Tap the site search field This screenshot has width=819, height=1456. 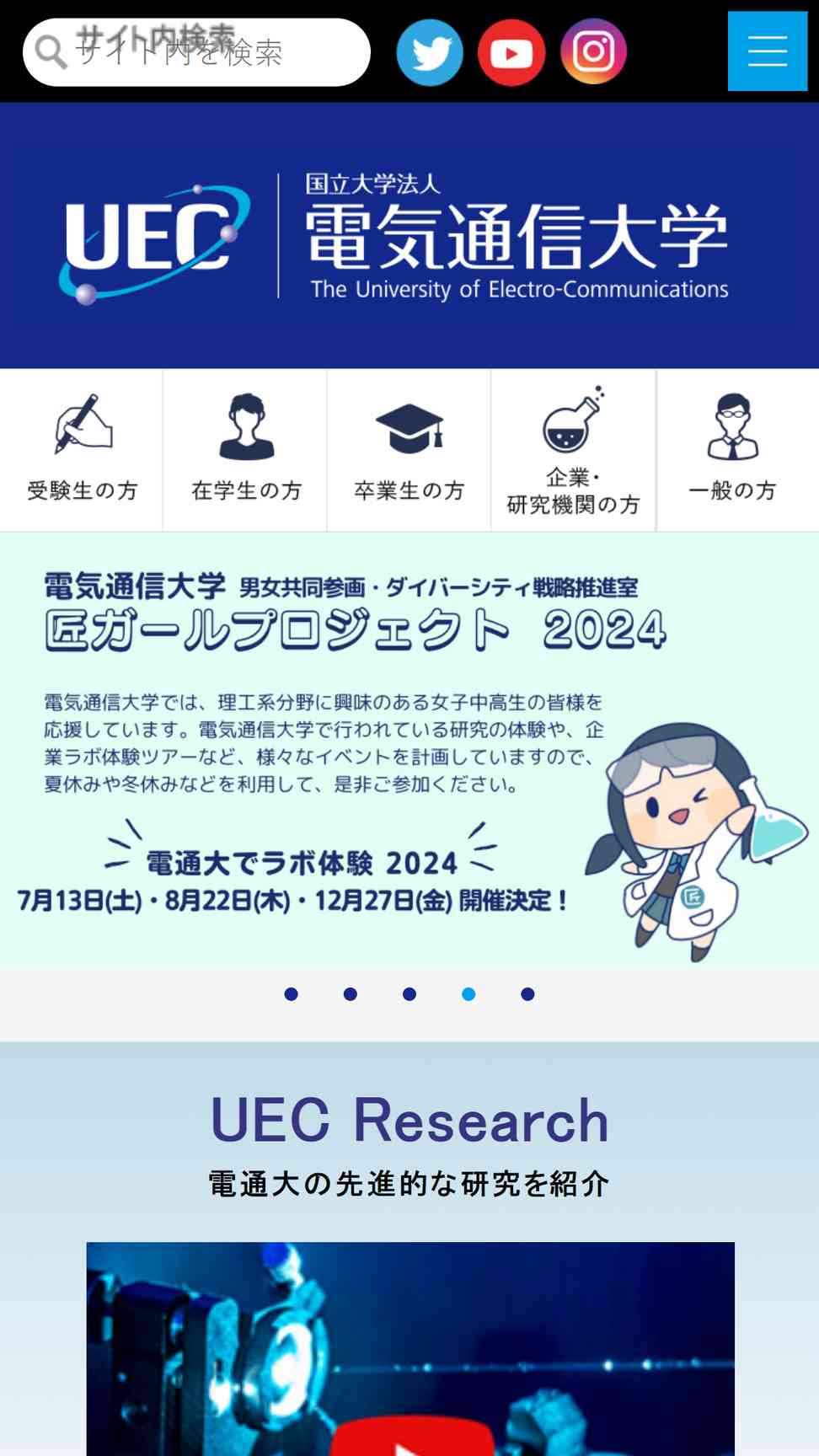(196, 52)
